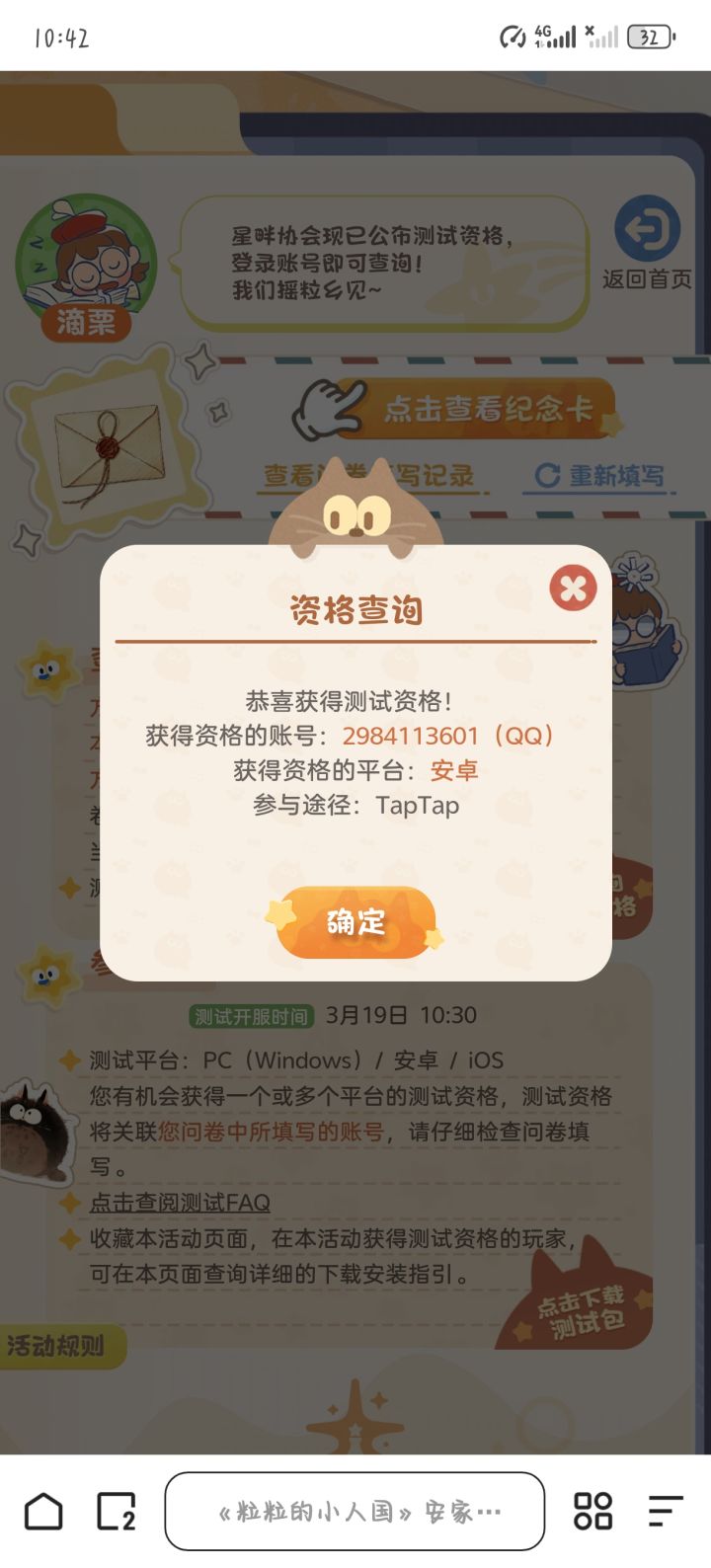Open browser home icon in bottom bar

coord(43,1509)
